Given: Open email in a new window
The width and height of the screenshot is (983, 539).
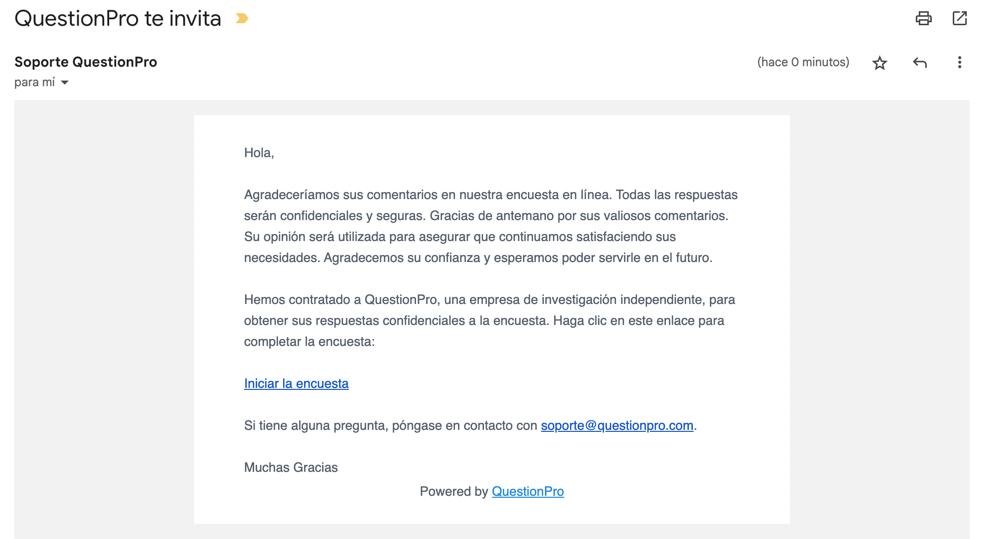Looking at the screenshot, I should [x=959, y=18].
